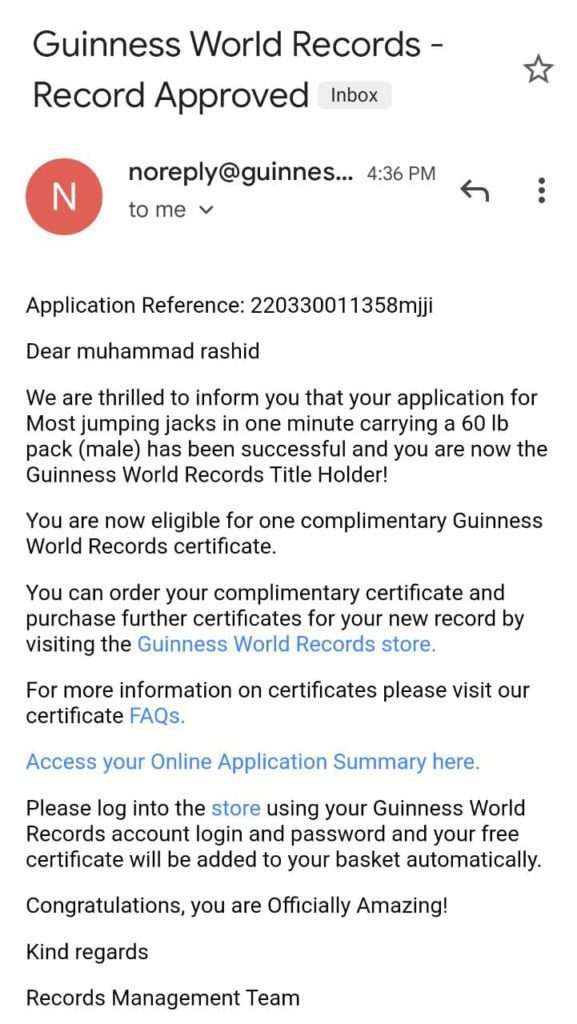Expand recipient details next to "to me"
This screenshot has width=577, height=1024.
(x=206, y=210)
